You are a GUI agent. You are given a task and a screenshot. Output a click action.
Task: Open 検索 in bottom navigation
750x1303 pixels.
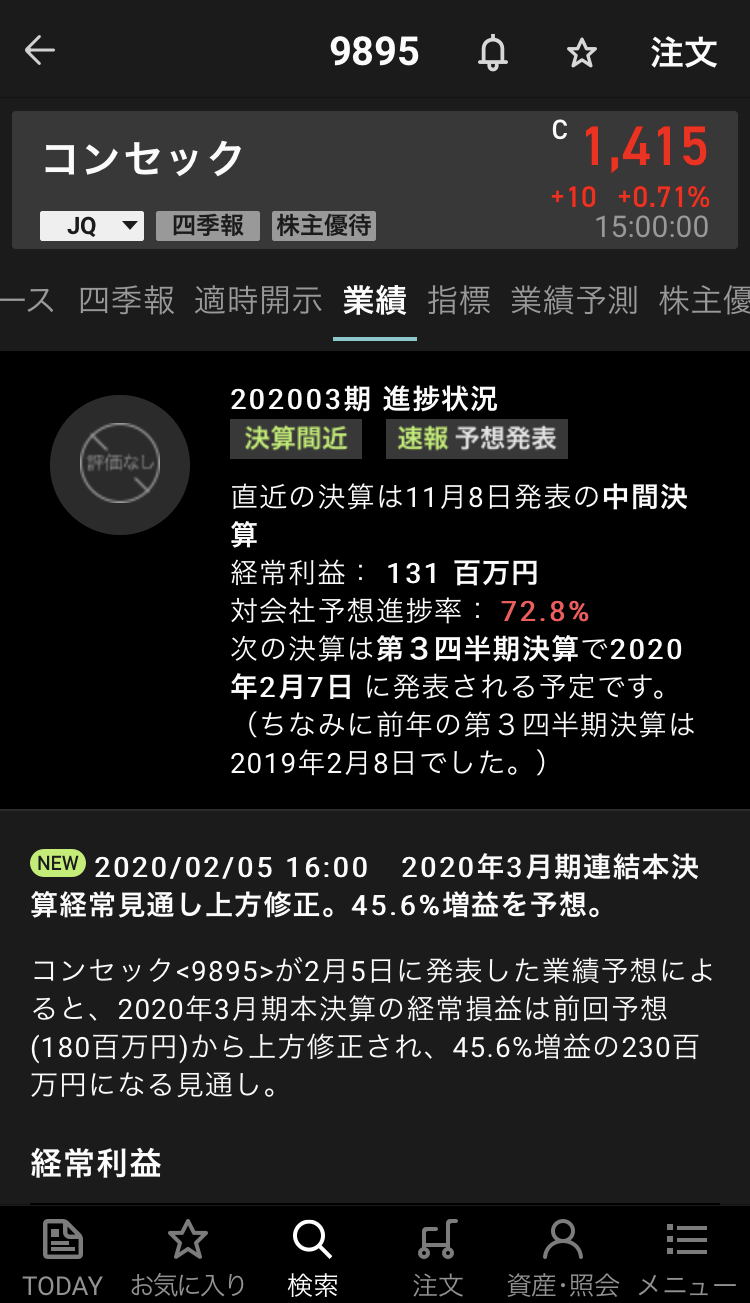[x=312, y=1256]
